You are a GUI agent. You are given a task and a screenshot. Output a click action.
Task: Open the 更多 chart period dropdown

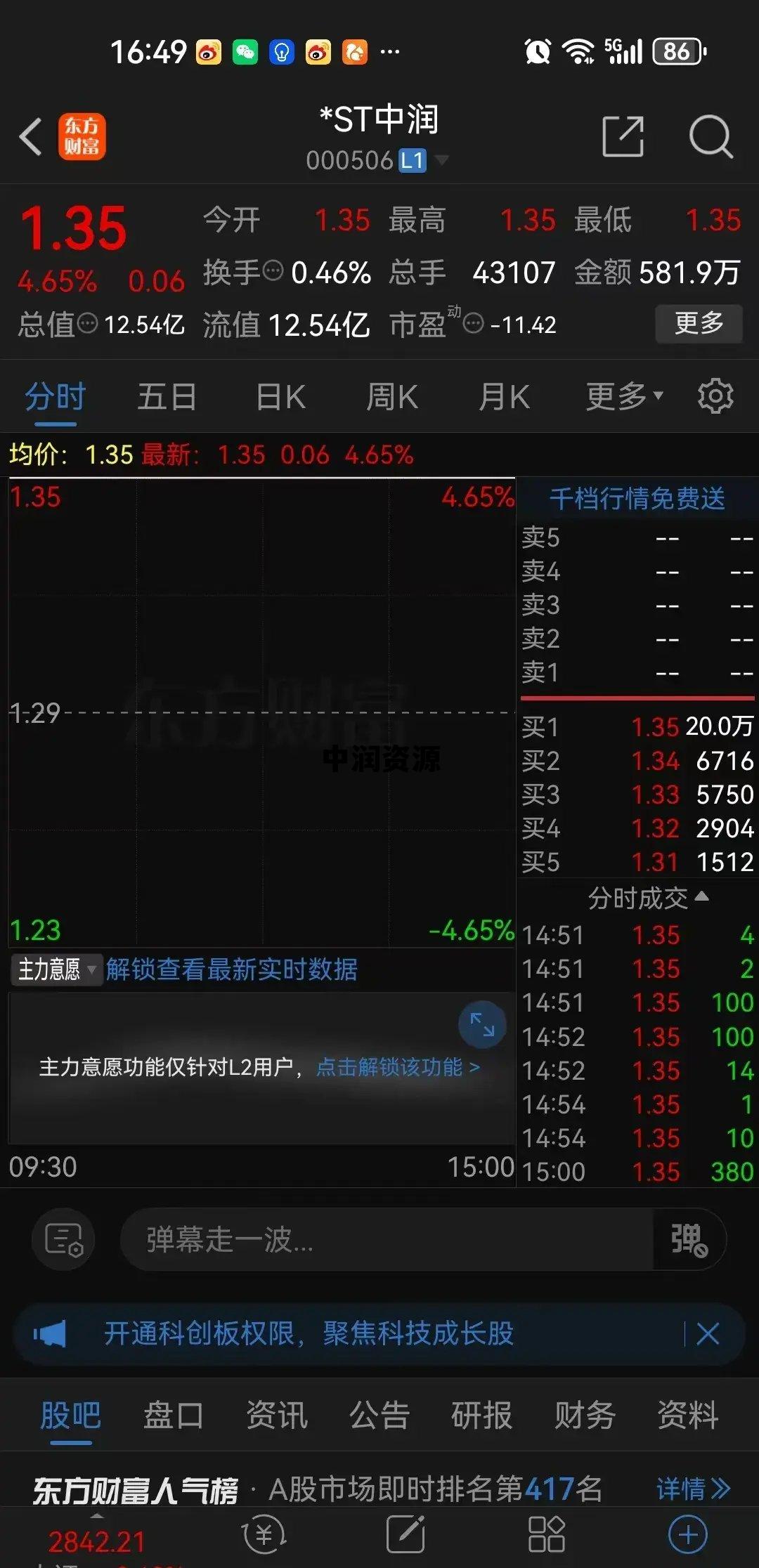tap(623, 396)
